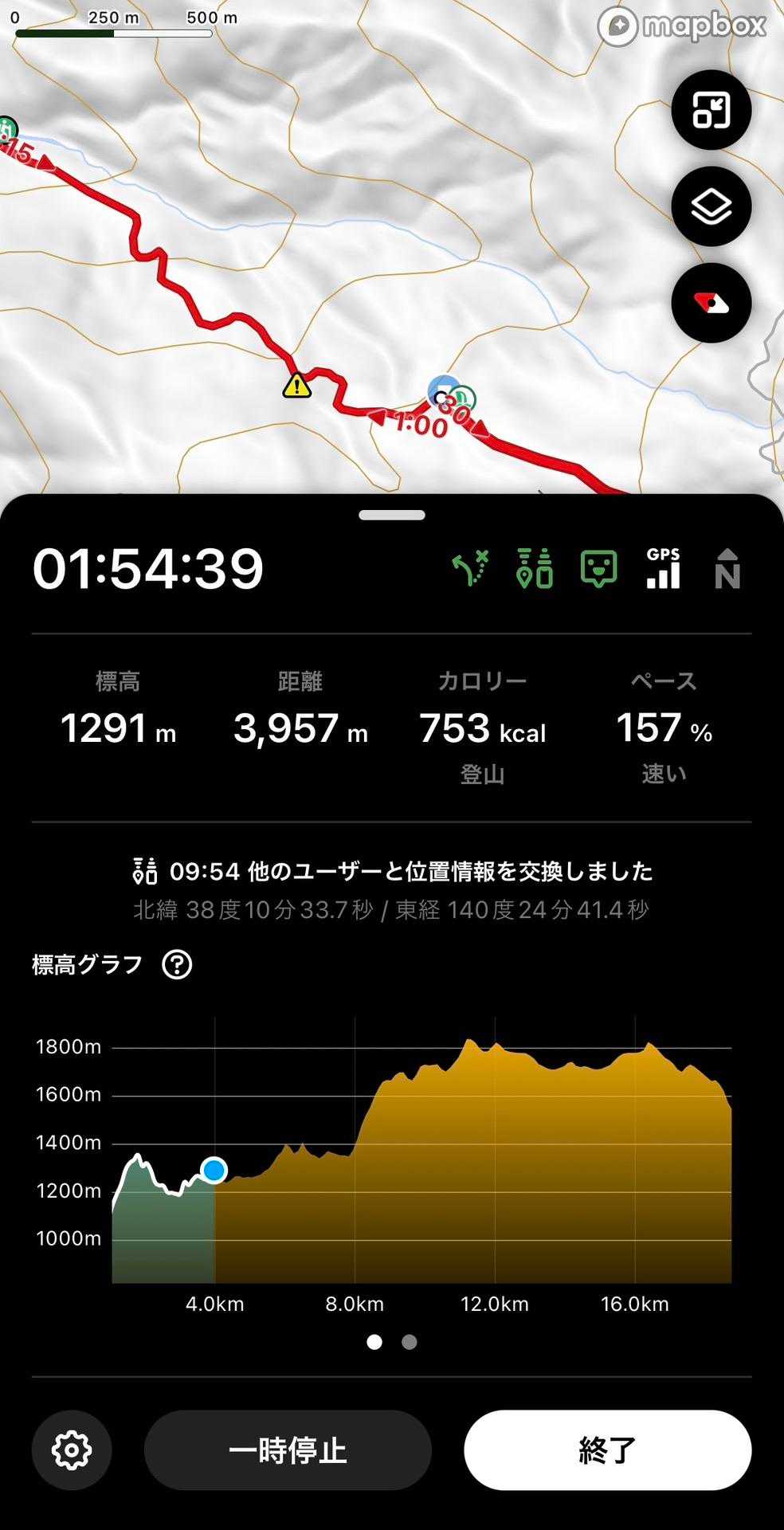
Task: Pause recording with 一時停止
Action: coord(288,1450)
